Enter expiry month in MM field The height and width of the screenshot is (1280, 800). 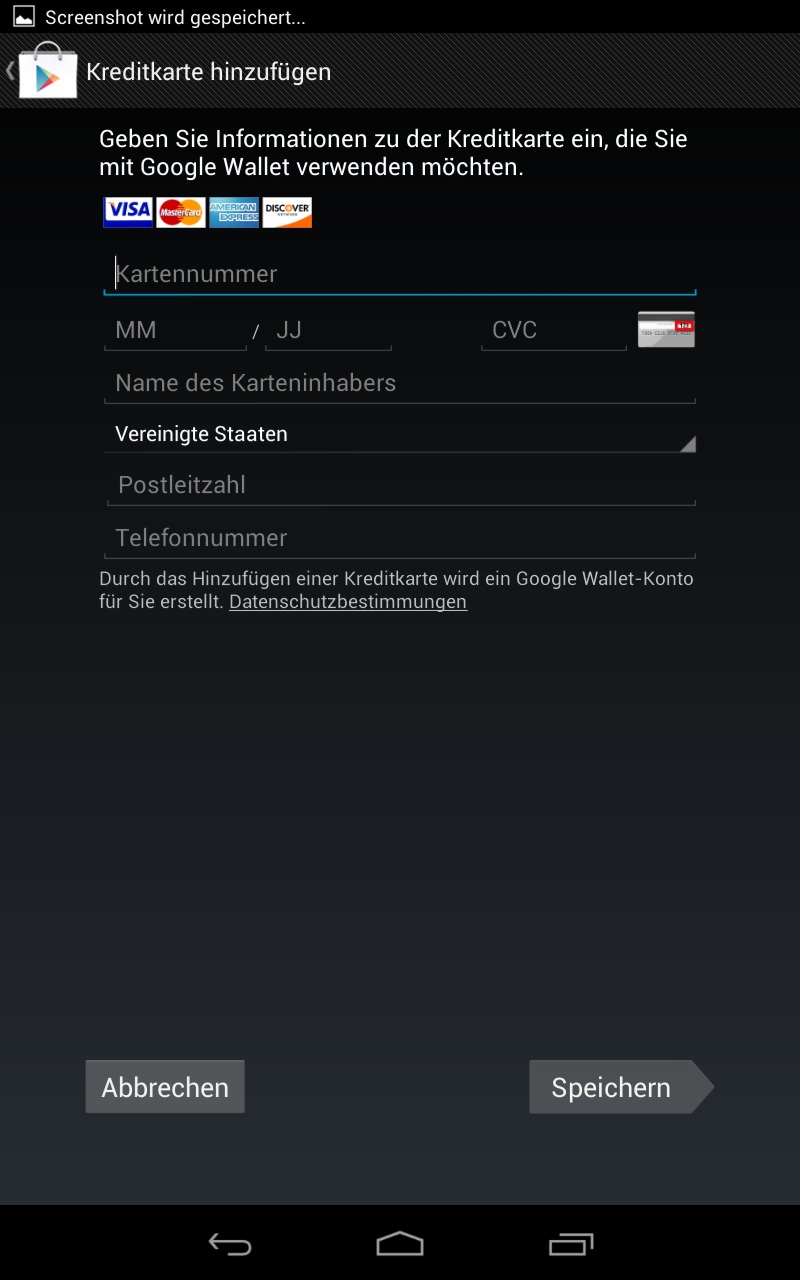(175, 330)
